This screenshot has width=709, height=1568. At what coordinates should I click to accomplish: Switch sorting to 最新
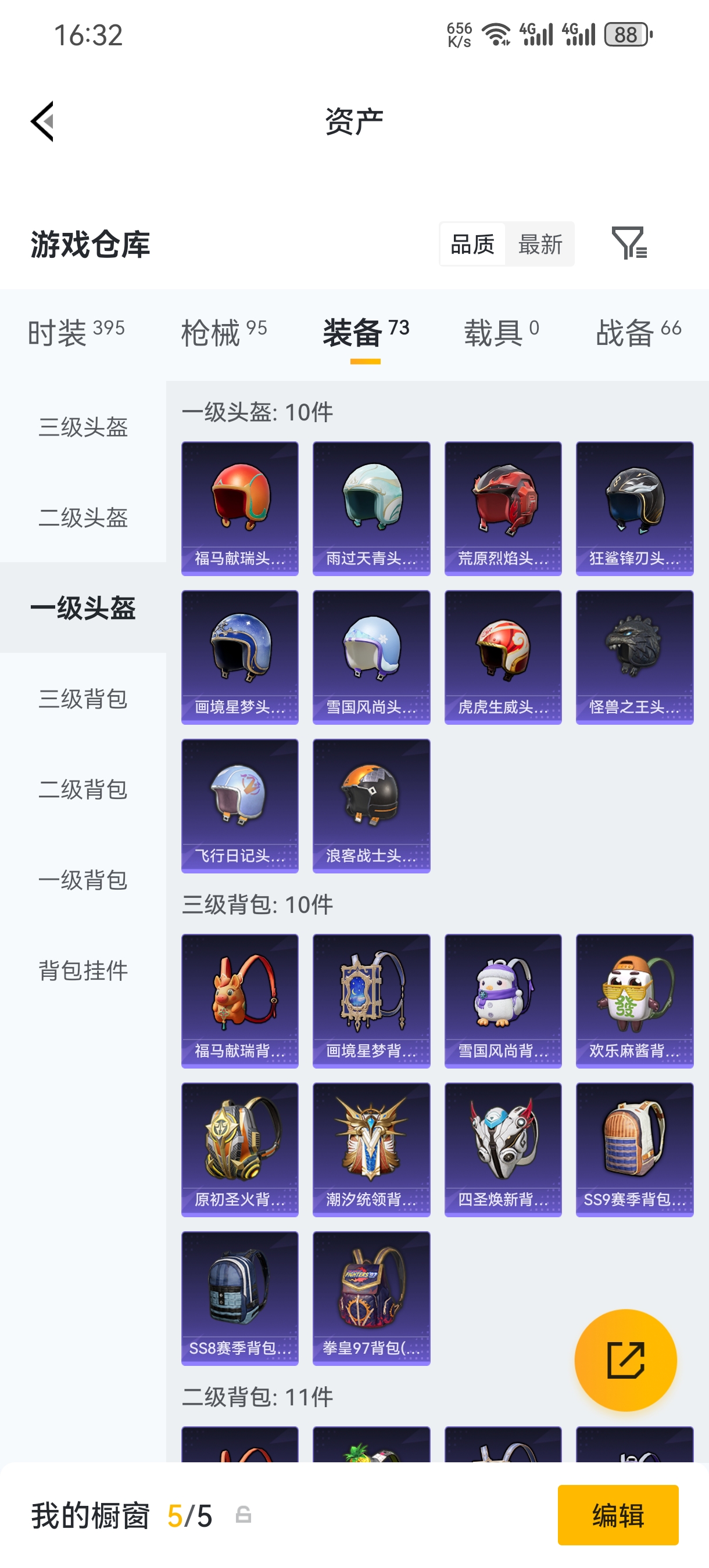541,243
